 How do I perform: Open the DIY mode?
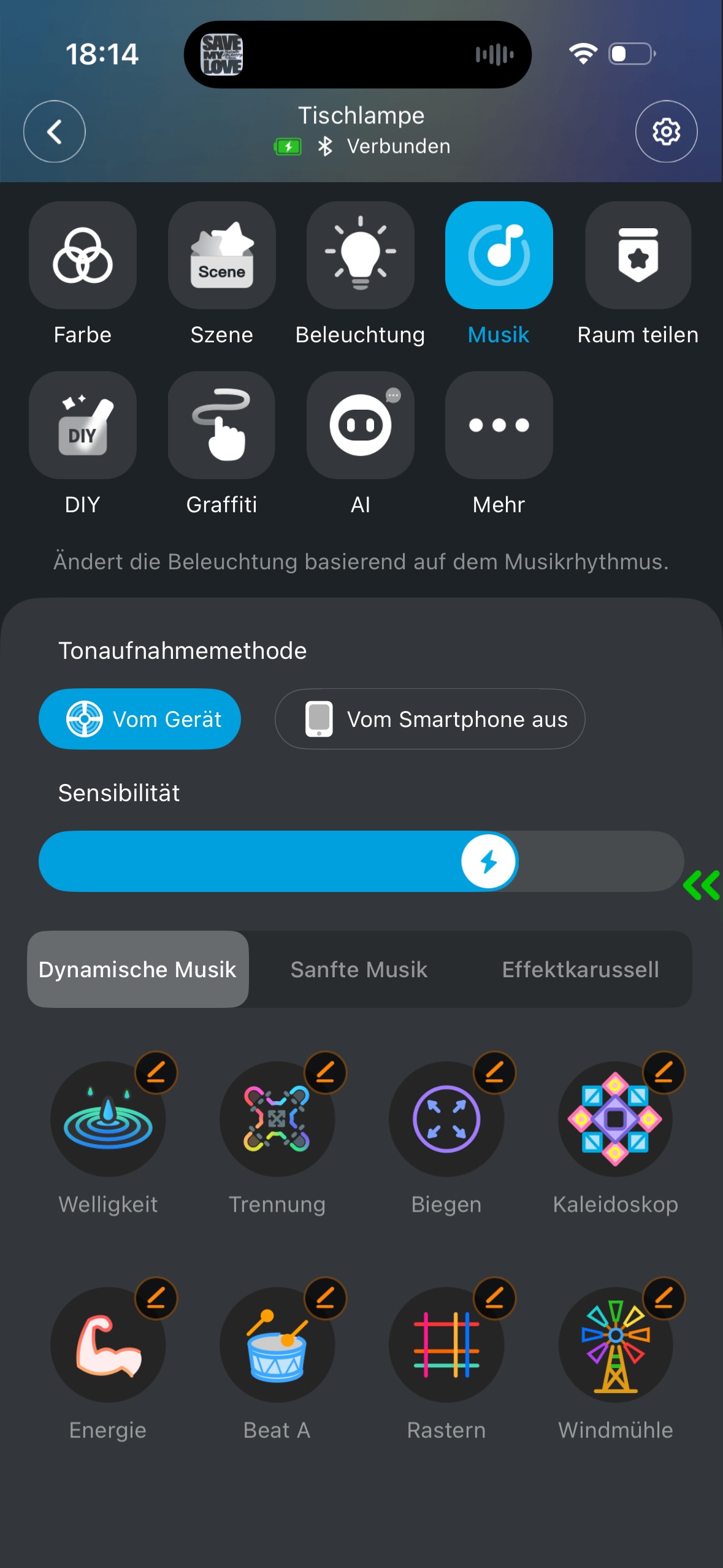pyautogui.click(x=83, y=425)
